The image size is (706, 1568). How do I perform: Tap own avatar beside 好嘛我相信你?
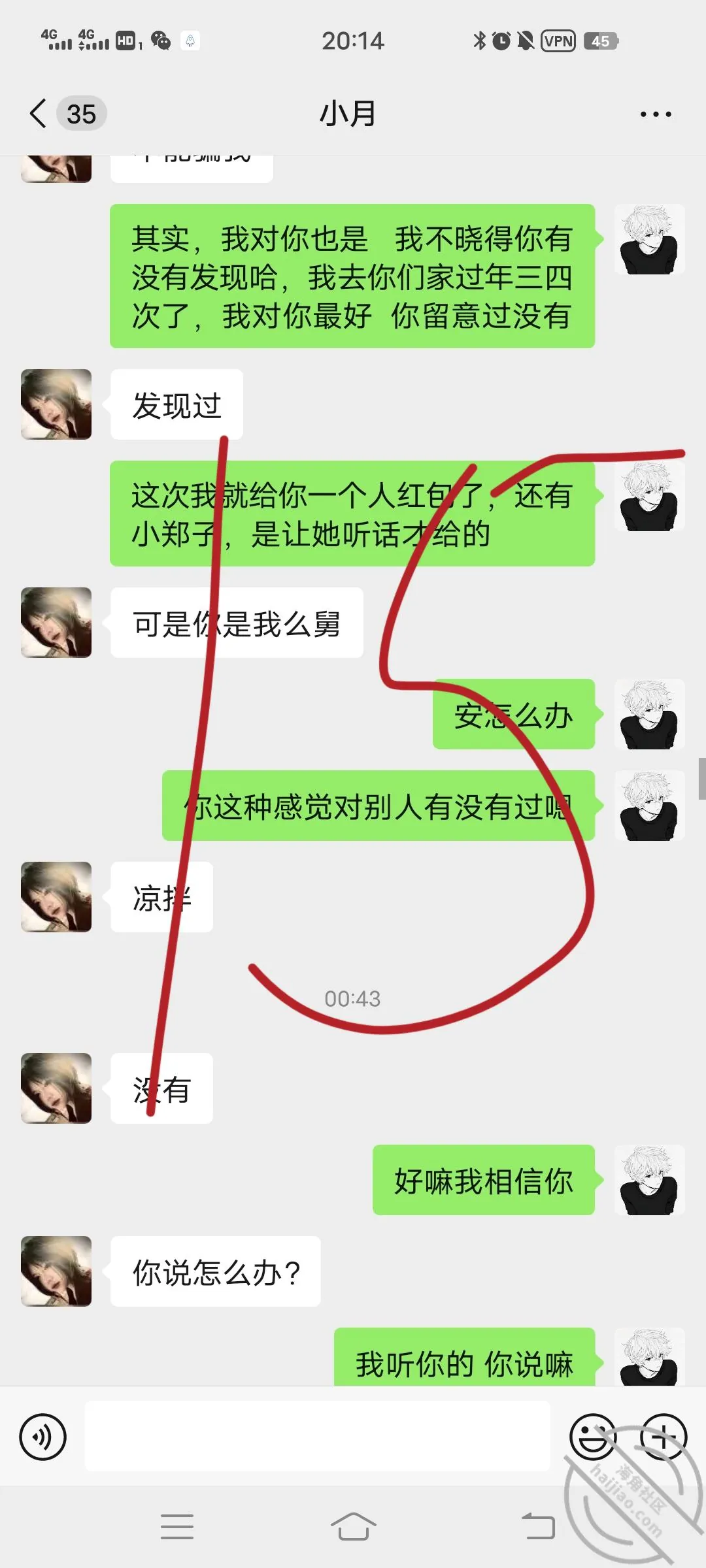[x=649, y=1180]
